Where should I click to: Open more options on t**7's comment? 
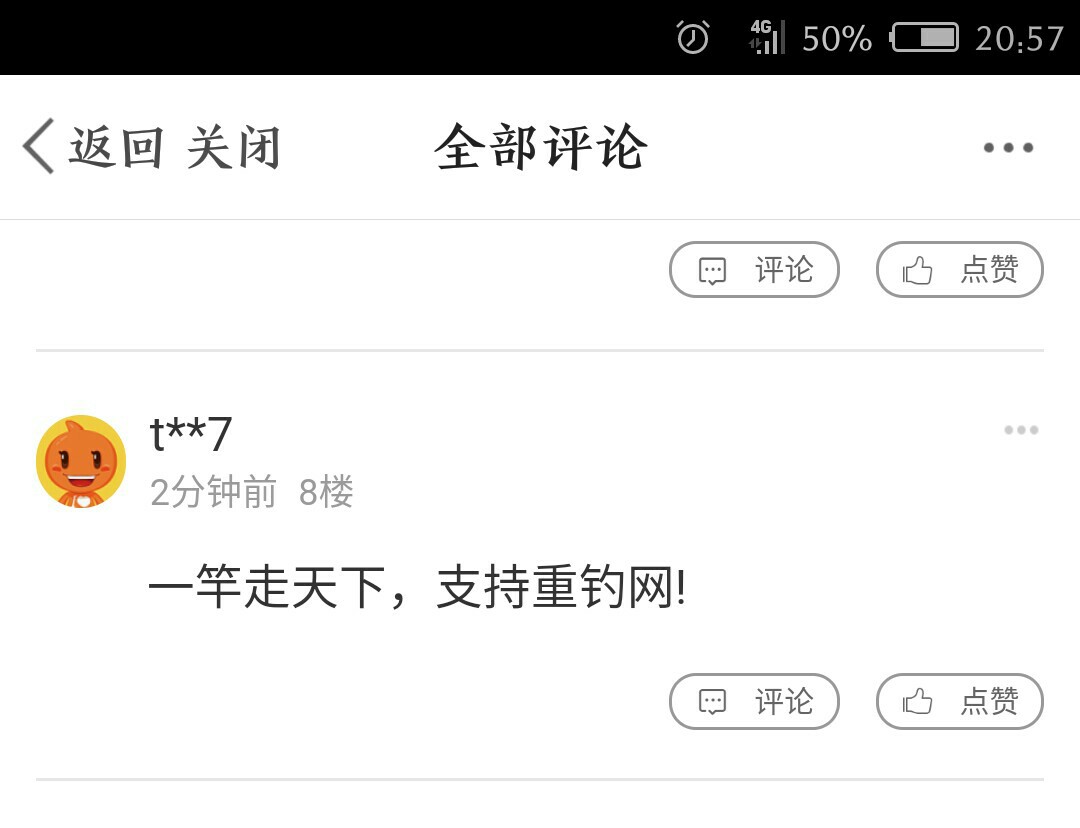(x=1020, y=430)
